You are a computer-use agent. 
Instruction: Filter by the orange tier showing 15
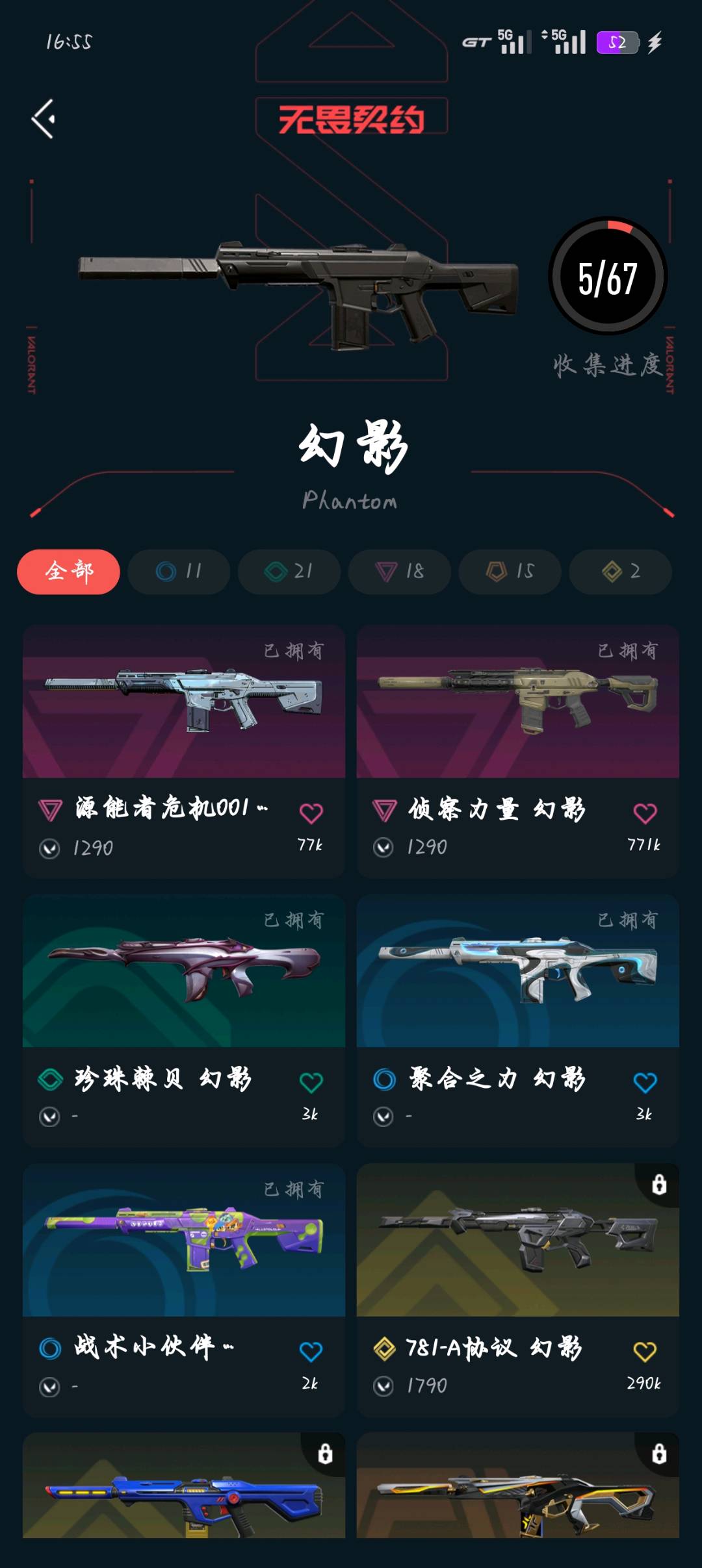coord(510,572)
